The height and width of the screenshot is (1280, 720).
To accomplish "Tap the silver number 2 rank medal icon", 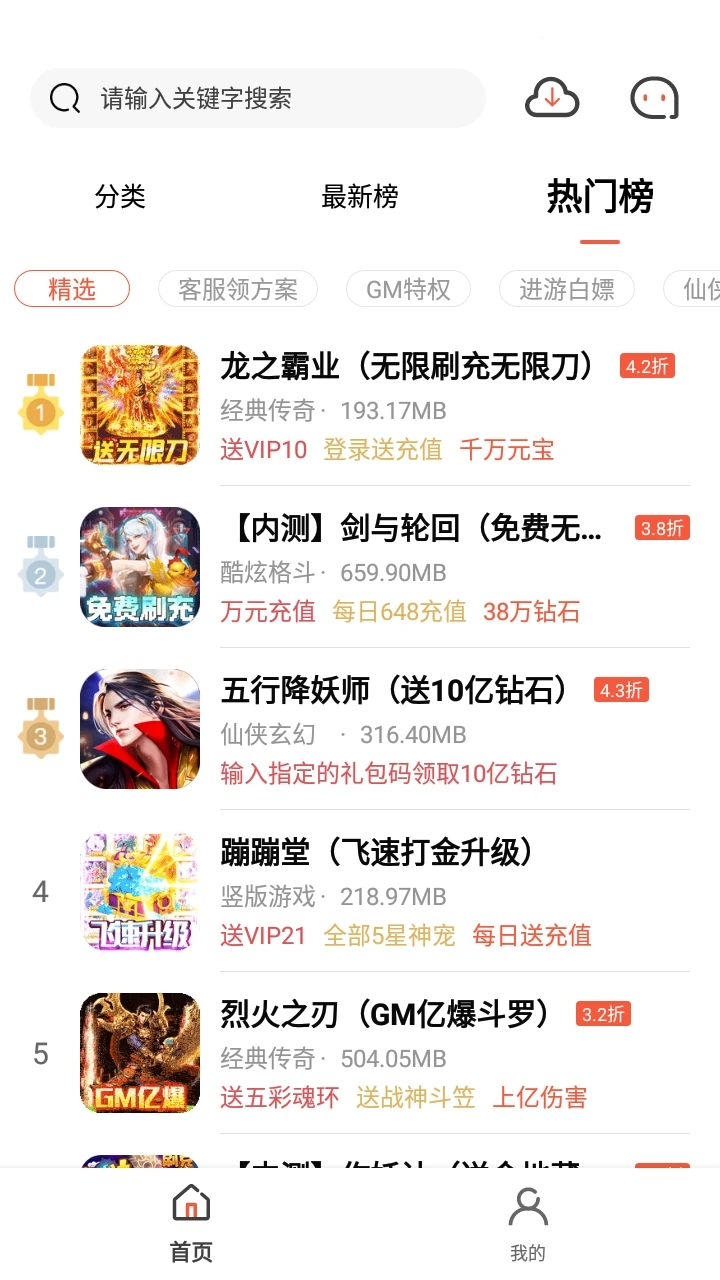I will point(40,566).
